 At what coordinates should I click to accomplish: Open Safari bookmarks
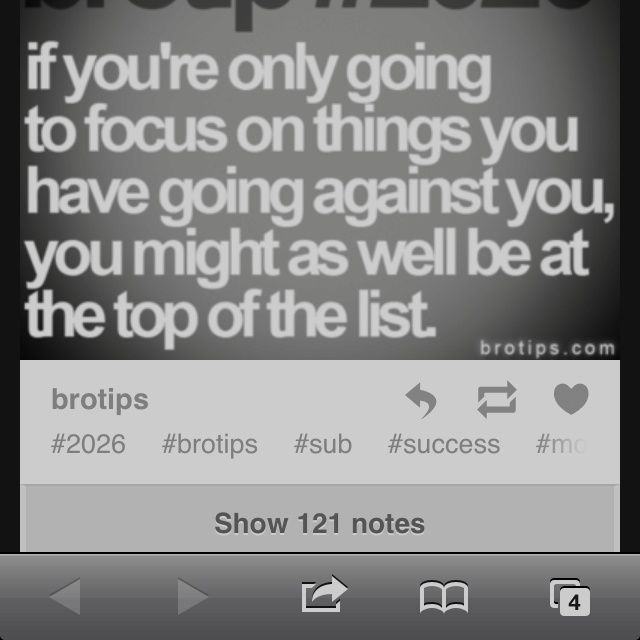pos(444,598)
